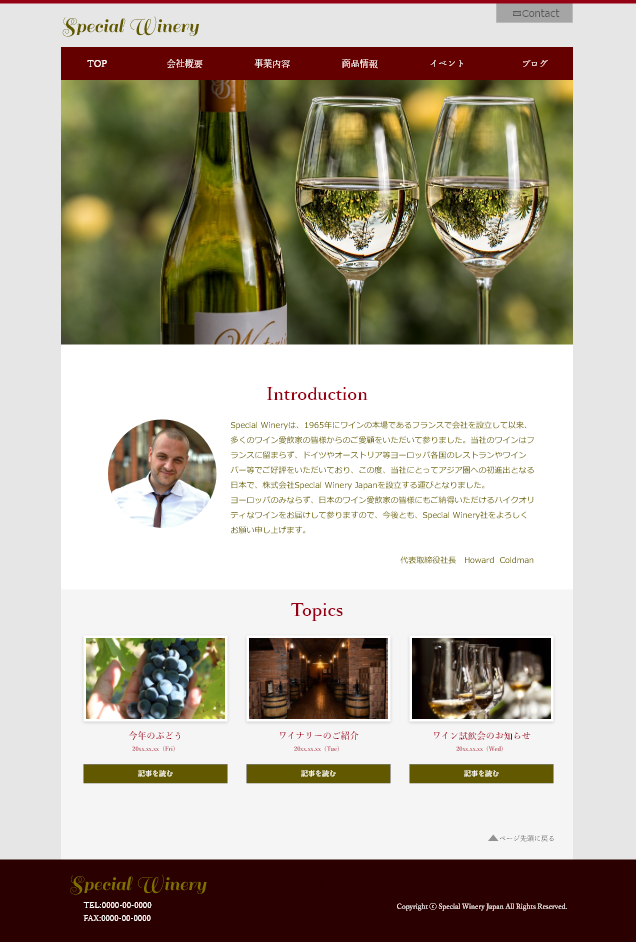Open the ワイナリーのご紹介 cellar photo tile

click(318, 679)
